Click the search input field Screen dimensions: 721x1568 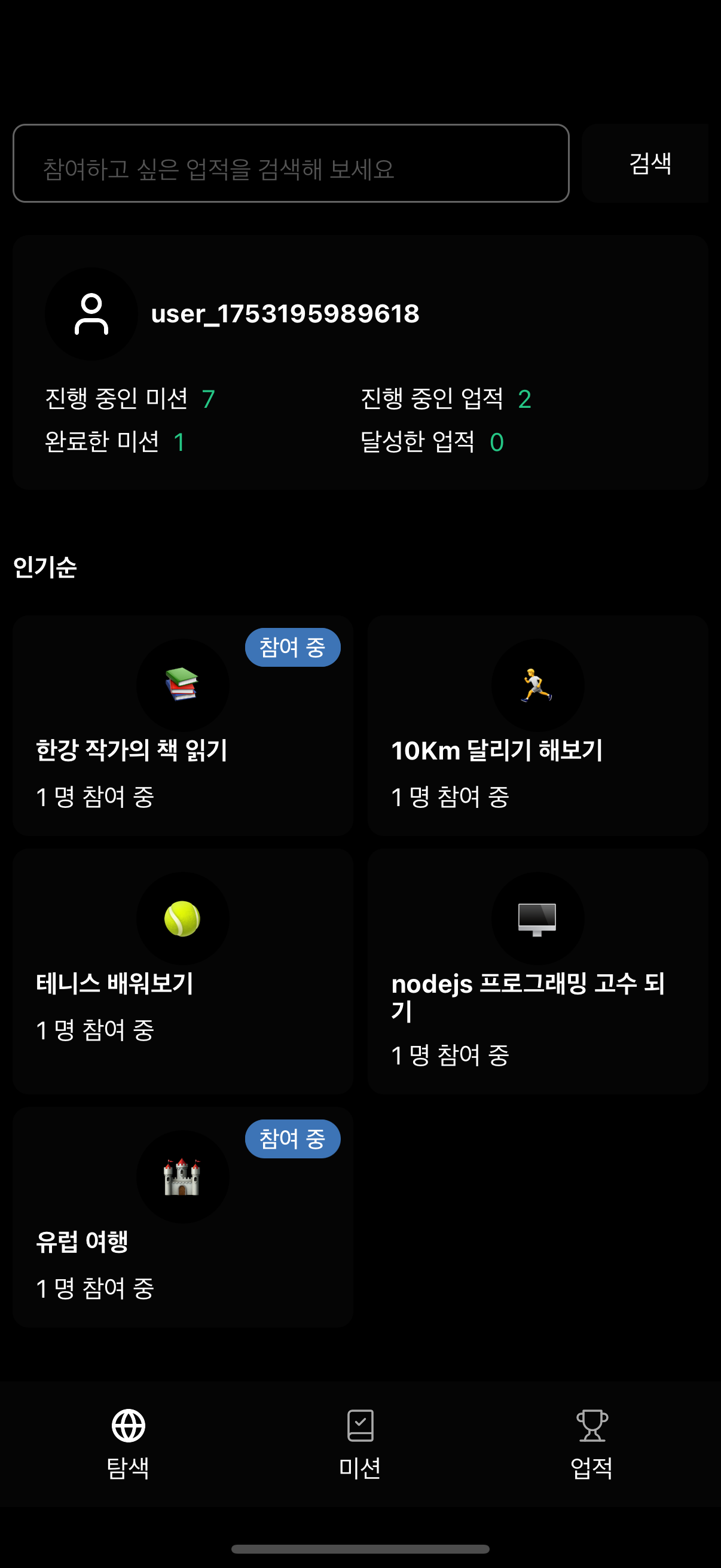[292, 164]
